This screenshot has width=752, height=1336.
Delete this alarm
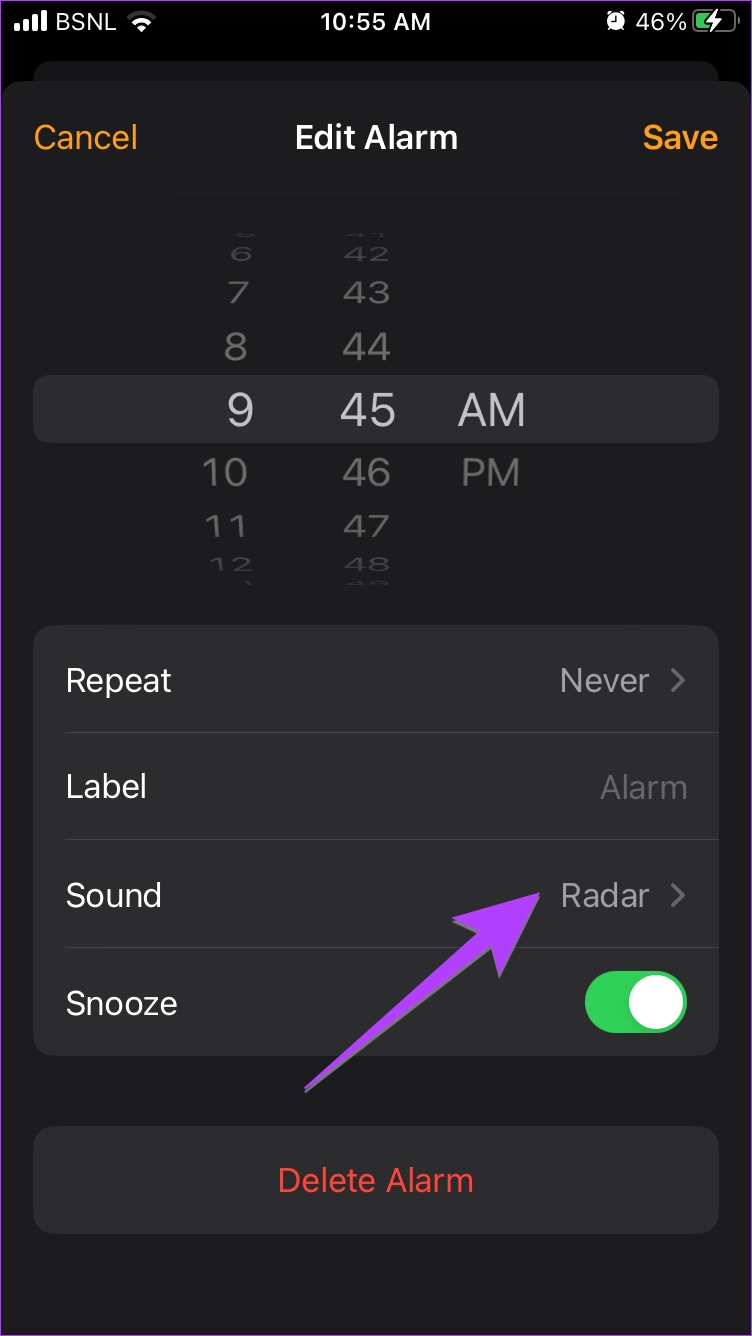click(x=376, y=1180)
